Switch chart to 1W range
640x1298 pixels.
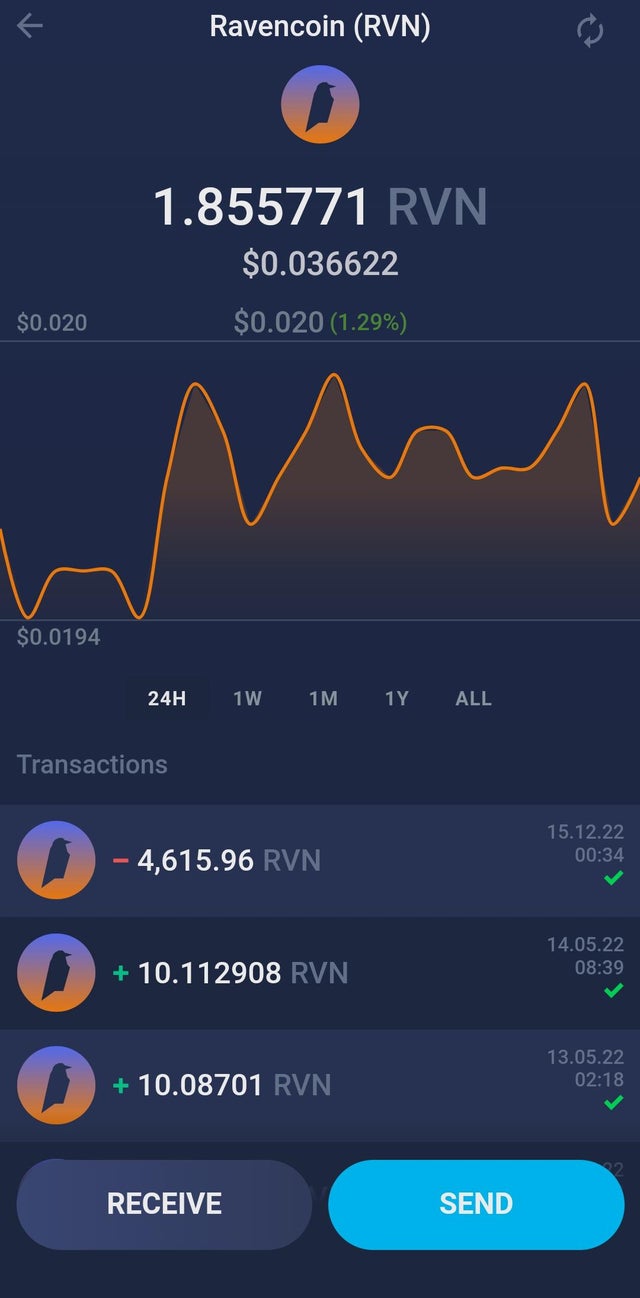(247, 698)
